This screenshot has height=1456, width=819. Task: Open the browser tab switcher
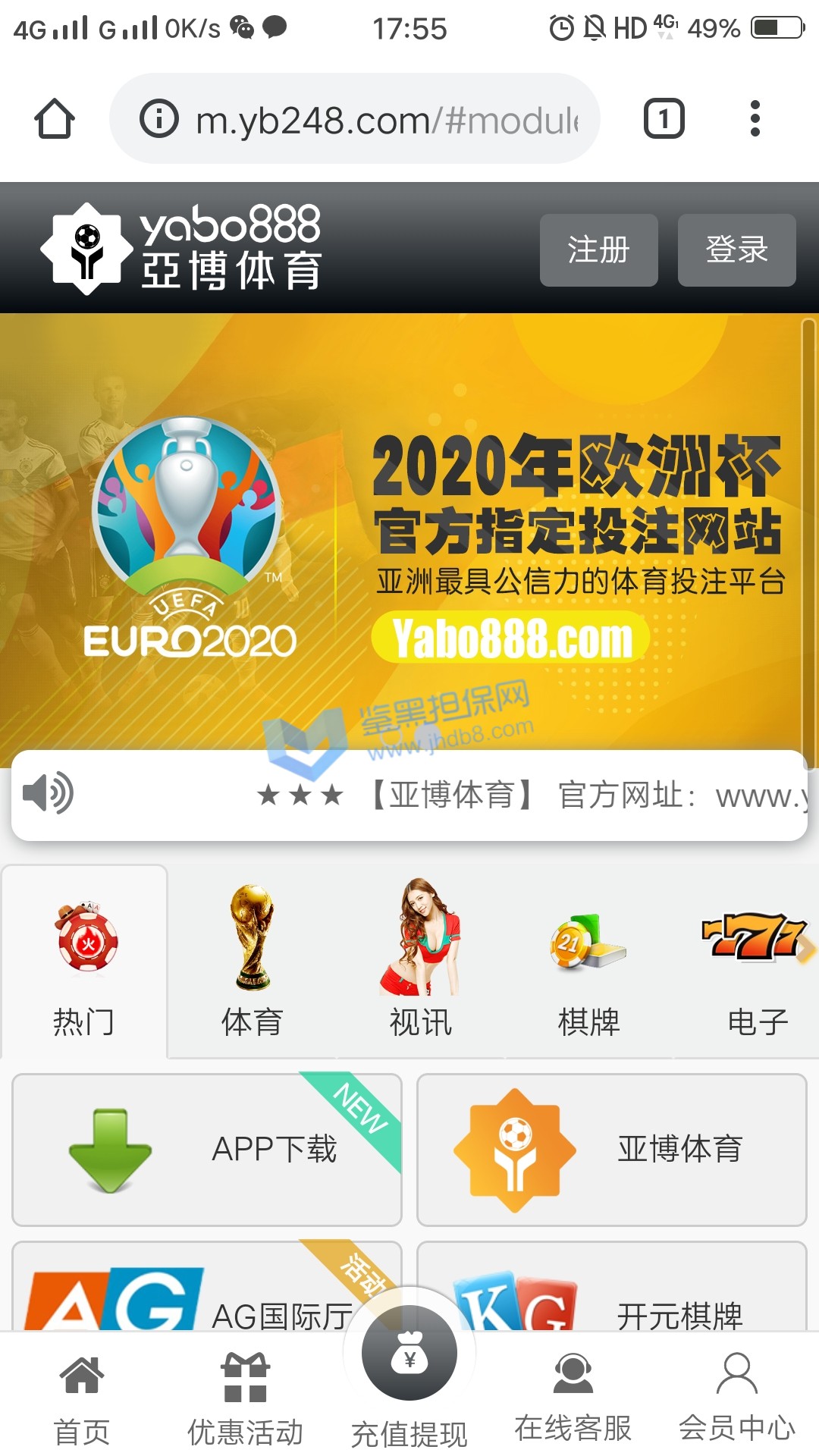(664, 119)
